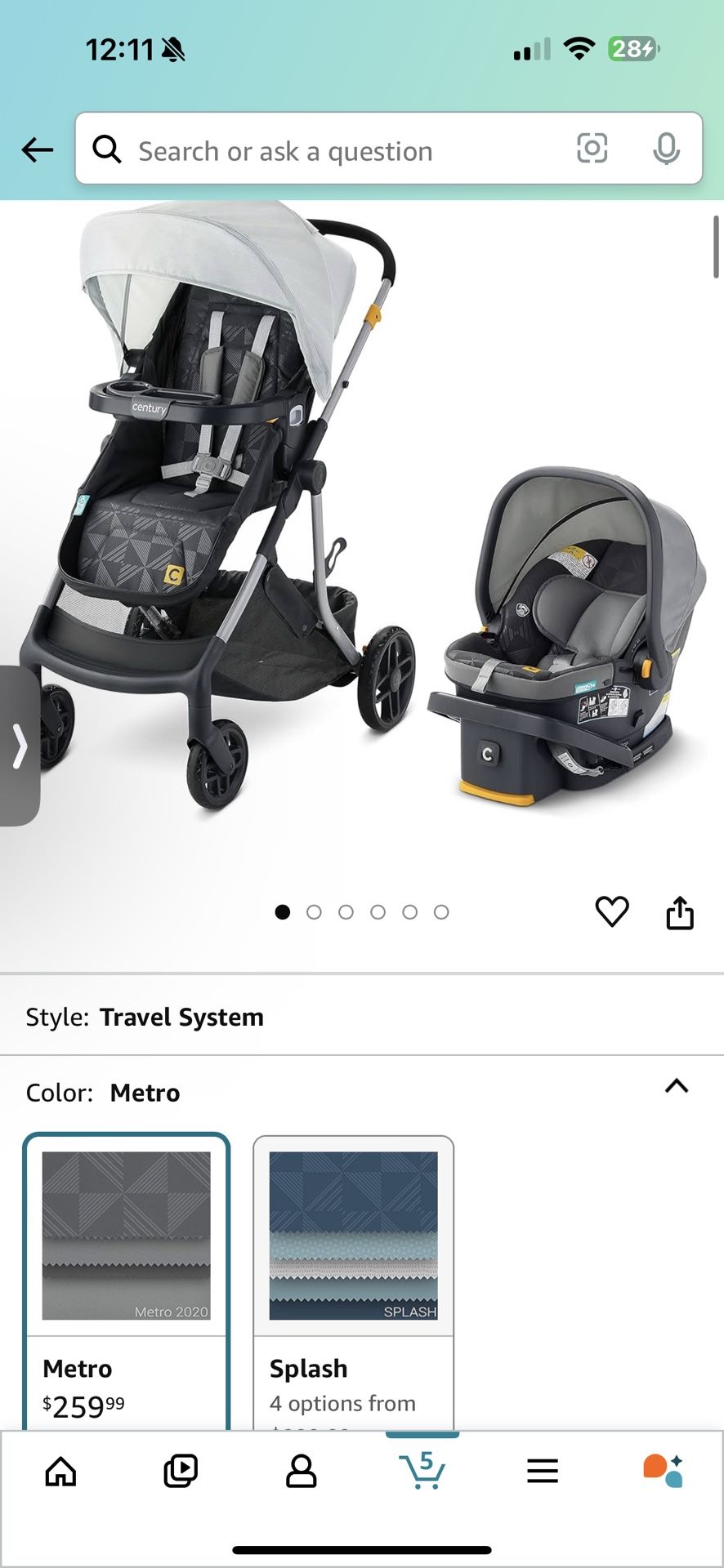The height and width of the screenshot is (1568, 724).
Task: Open camera lens search
Action: click(x=592, y=149)
